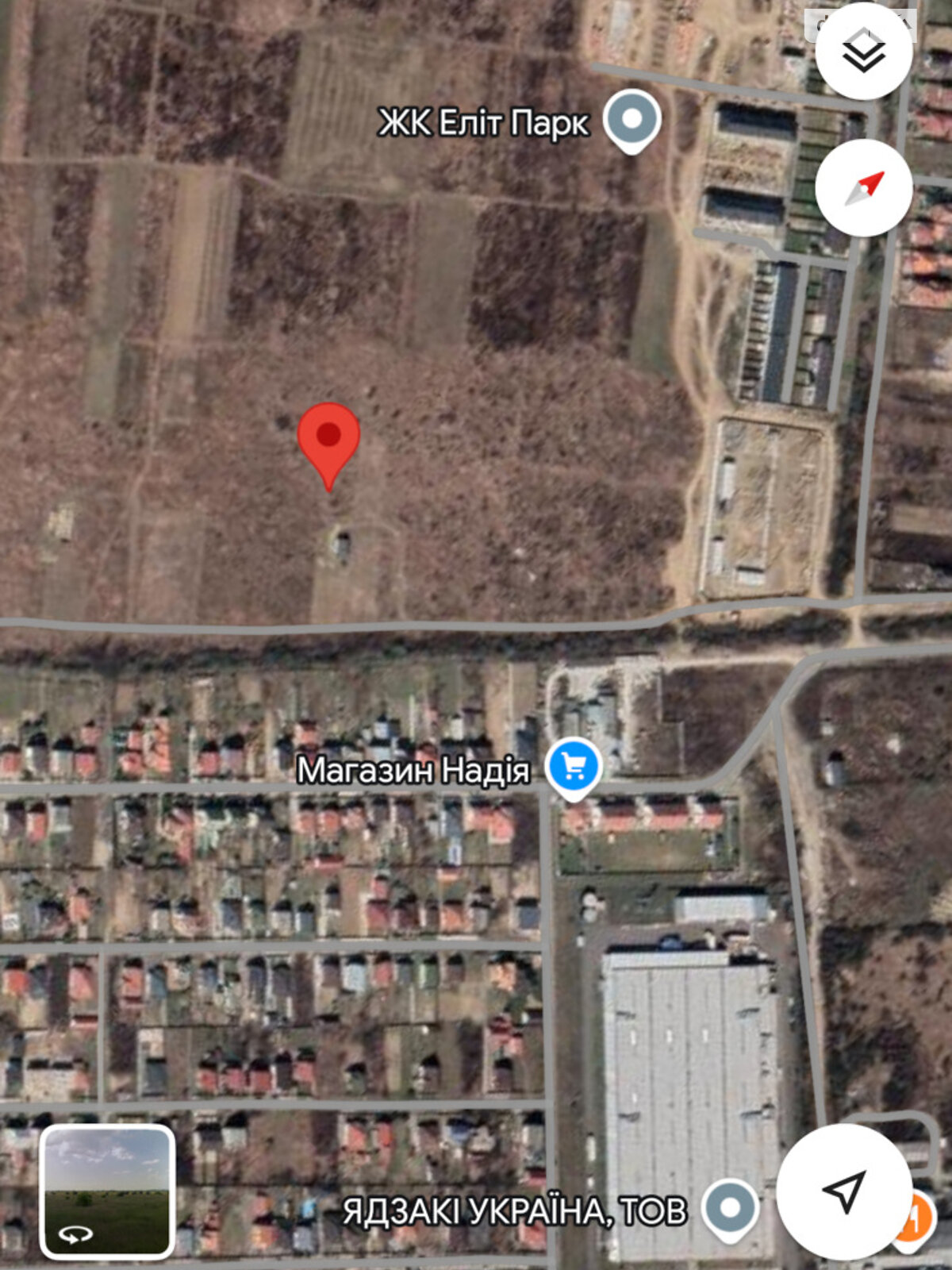Open the ЖК Еліт Парк place marker
The image size is (952, 1270).
coord(631,120)
